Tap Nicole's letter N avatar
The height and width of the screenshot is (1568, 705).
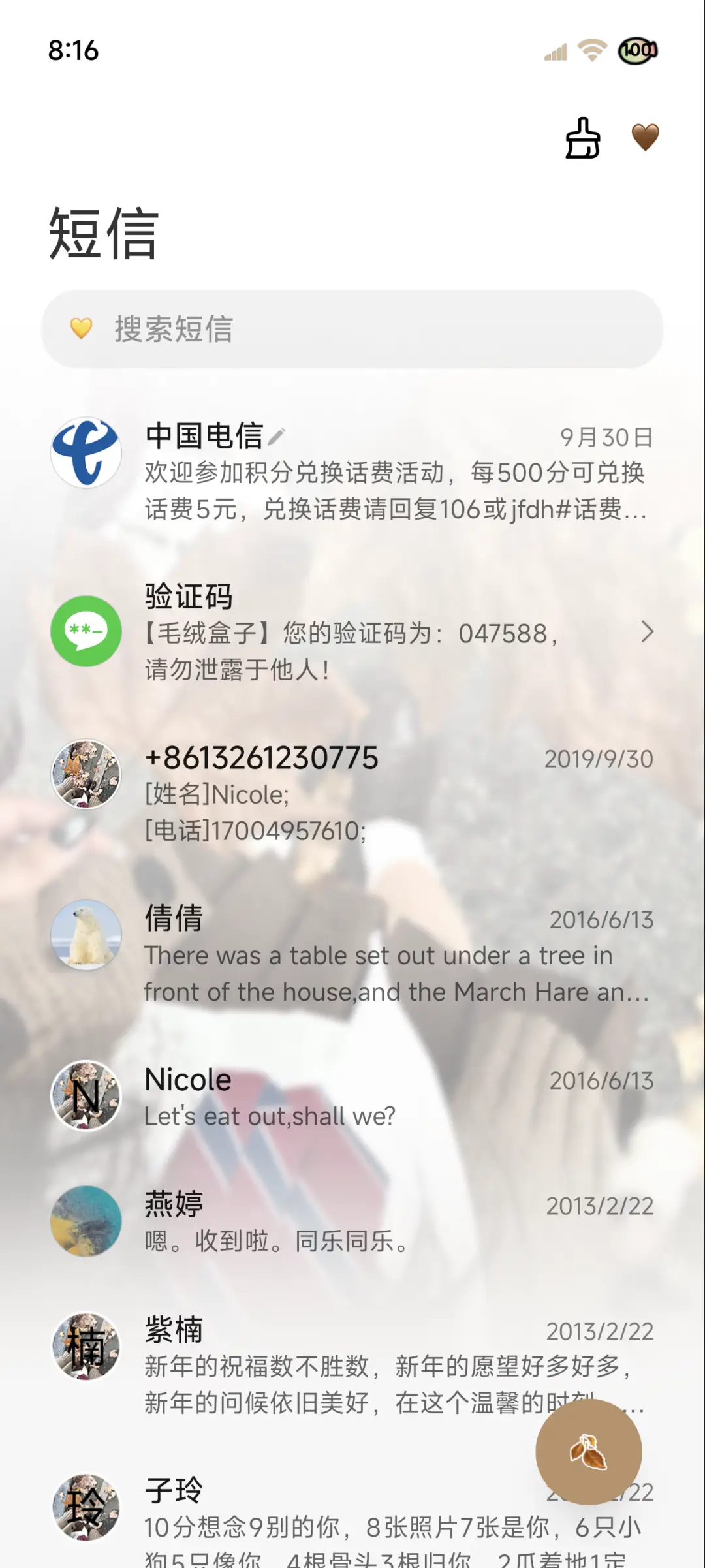(x=86, y=1096)
